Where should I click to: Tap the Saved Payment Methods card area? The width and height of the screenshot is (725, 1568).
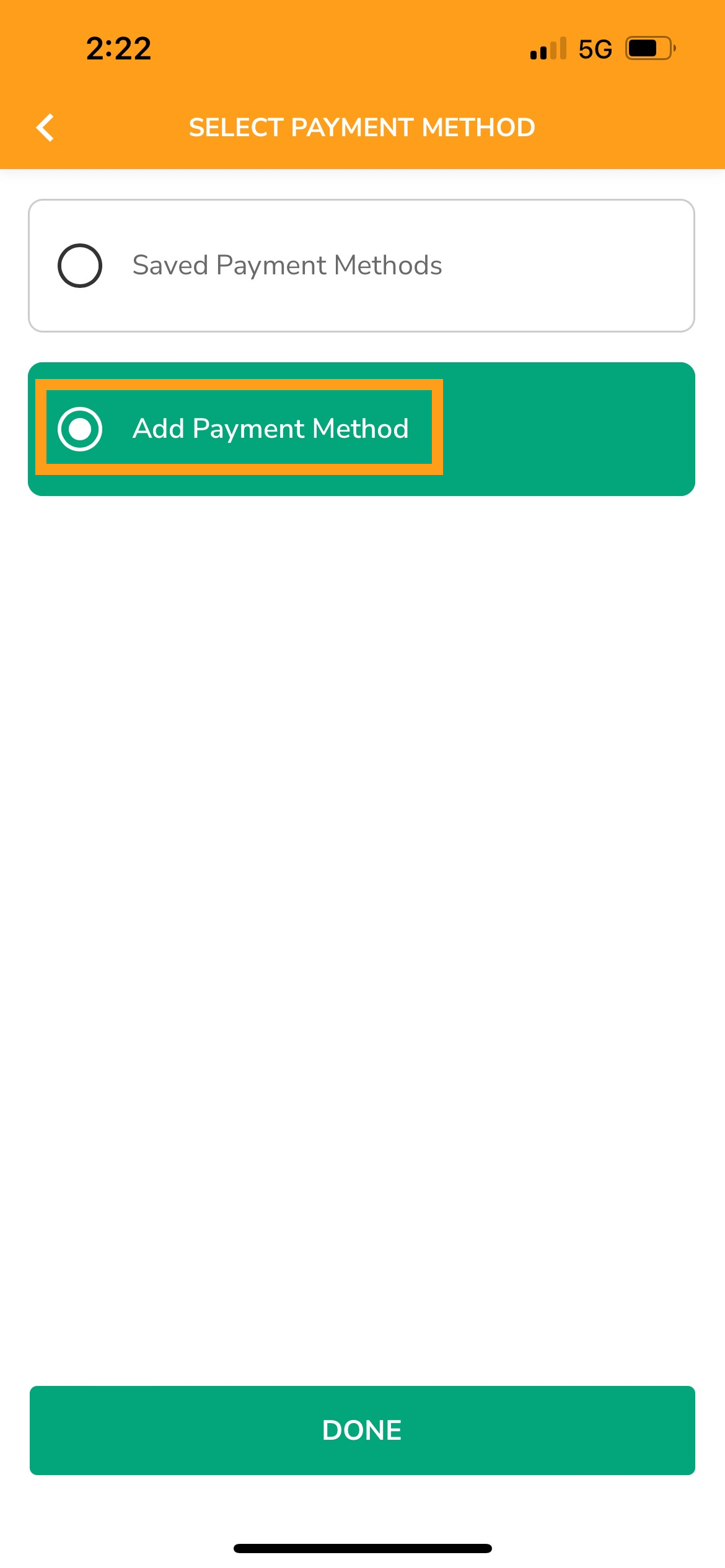[362, 265]
